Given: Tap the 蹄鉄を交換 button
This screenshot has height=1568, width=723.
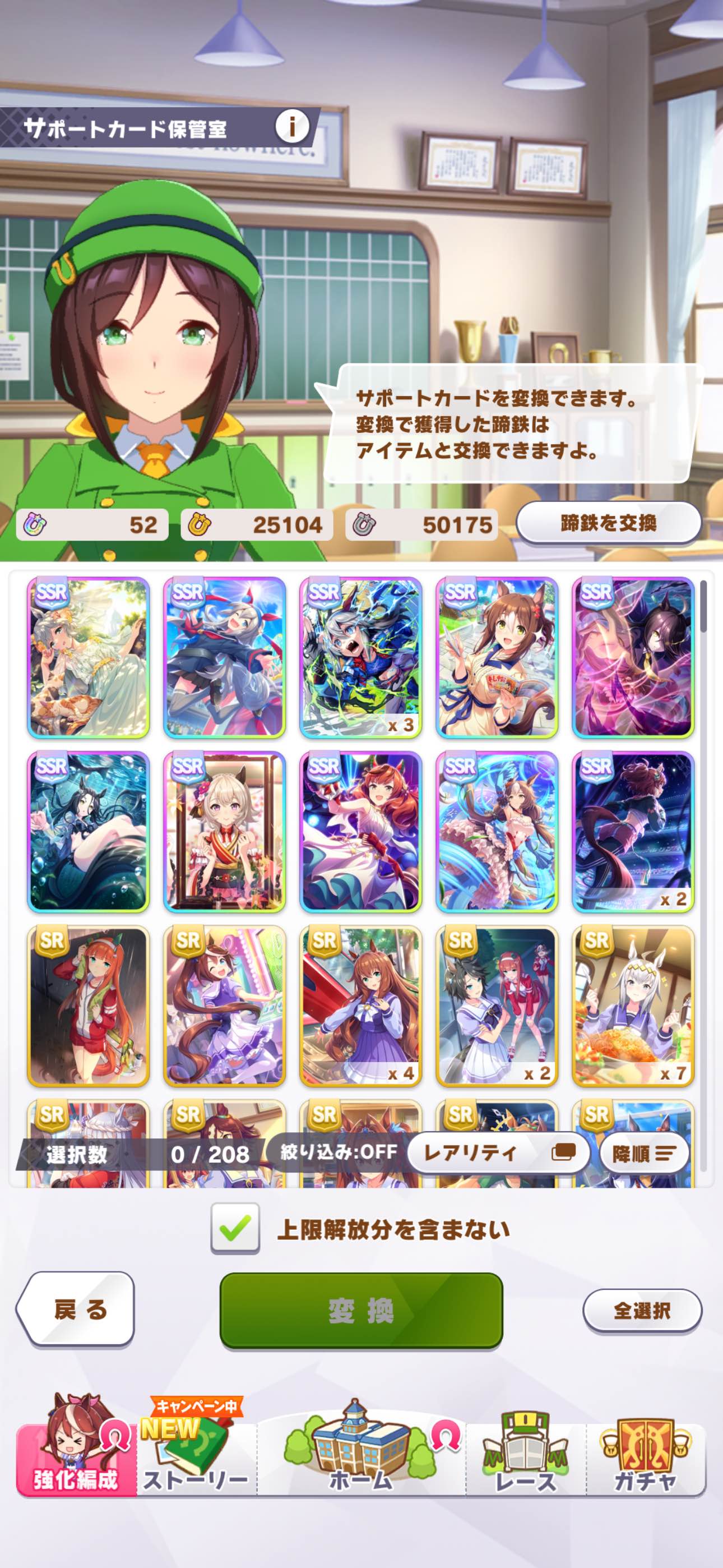Looking at the screenshot, I should [609, 522].
